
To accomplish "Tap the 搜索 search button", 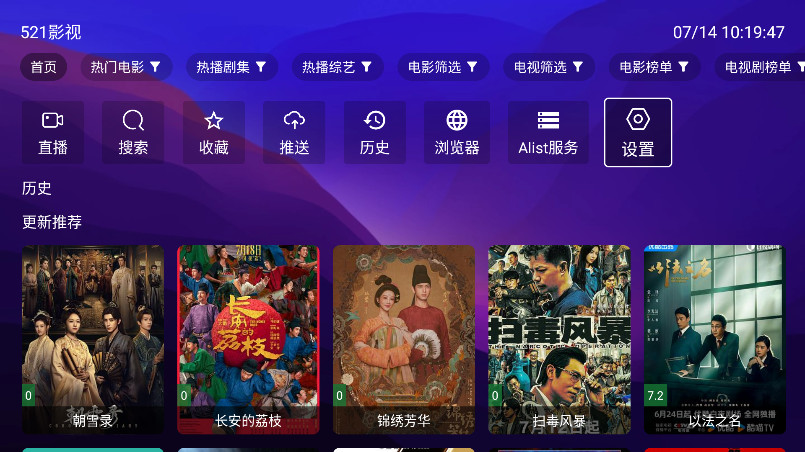I will pyautogui.click(x=133, y=132).
